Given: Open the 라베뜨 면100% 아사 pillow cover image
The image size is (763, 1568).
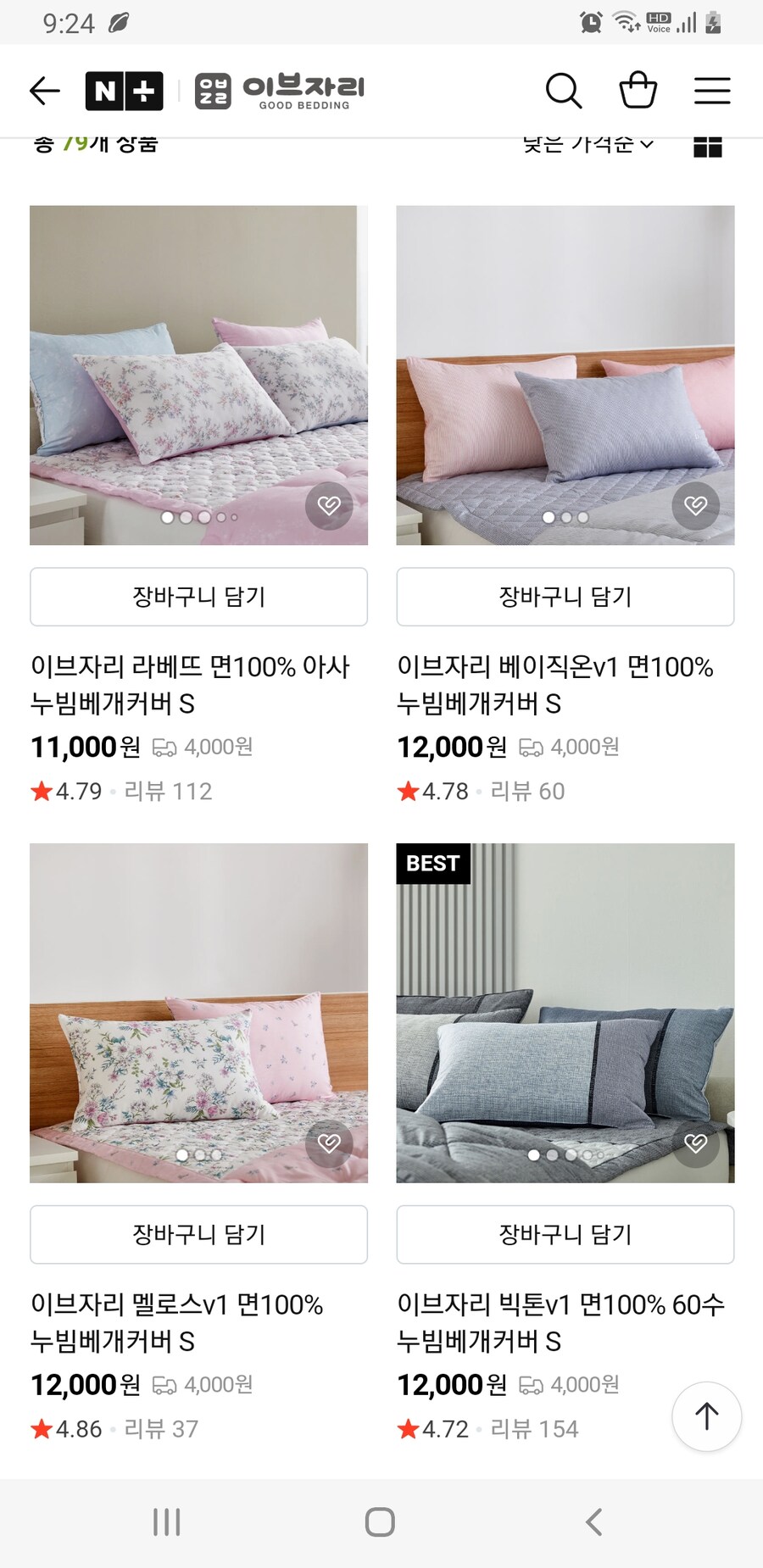Looking at the screenshot, I should (x=198, y=373).
